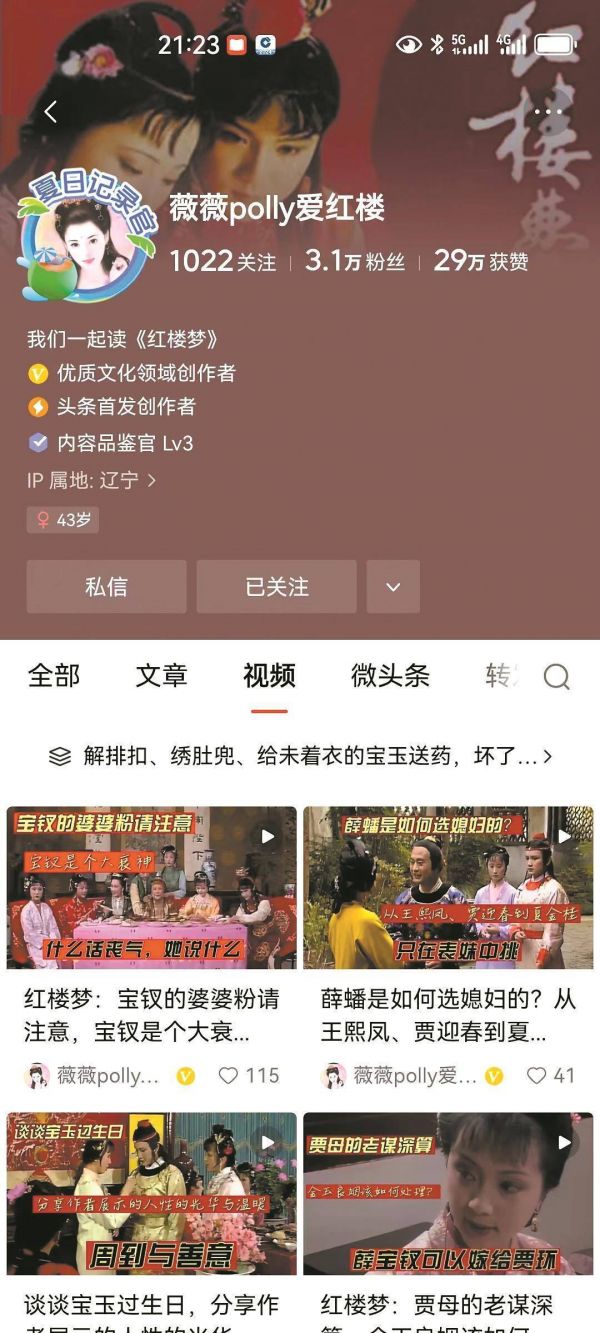Send a private message via 私信
600x1333 pixels.
[106, 586]
